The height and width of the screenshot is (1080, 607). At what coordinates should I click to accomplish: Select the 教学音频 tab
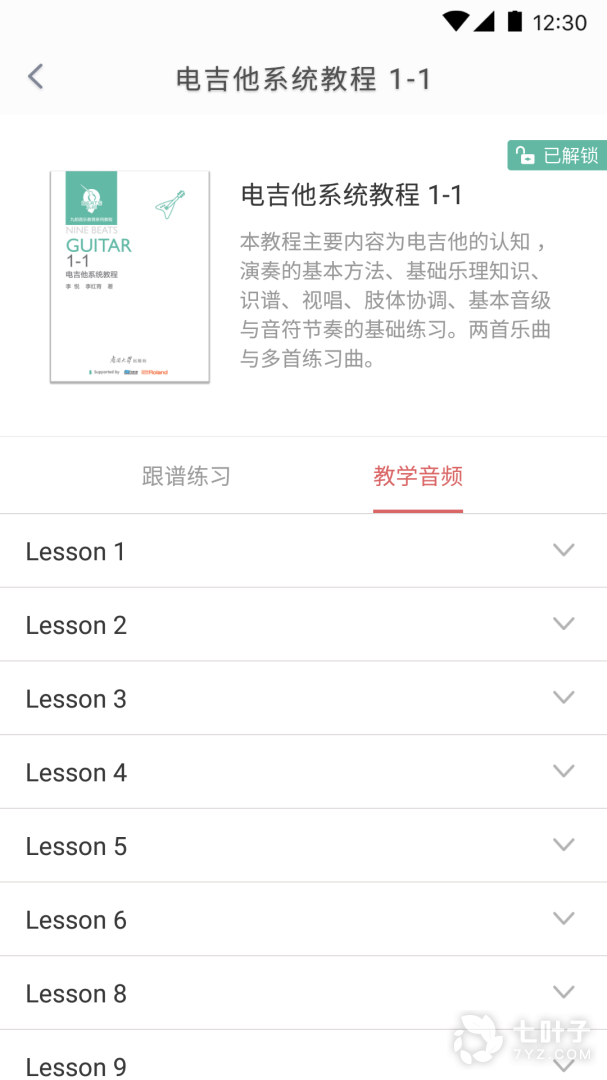(418, 476)
